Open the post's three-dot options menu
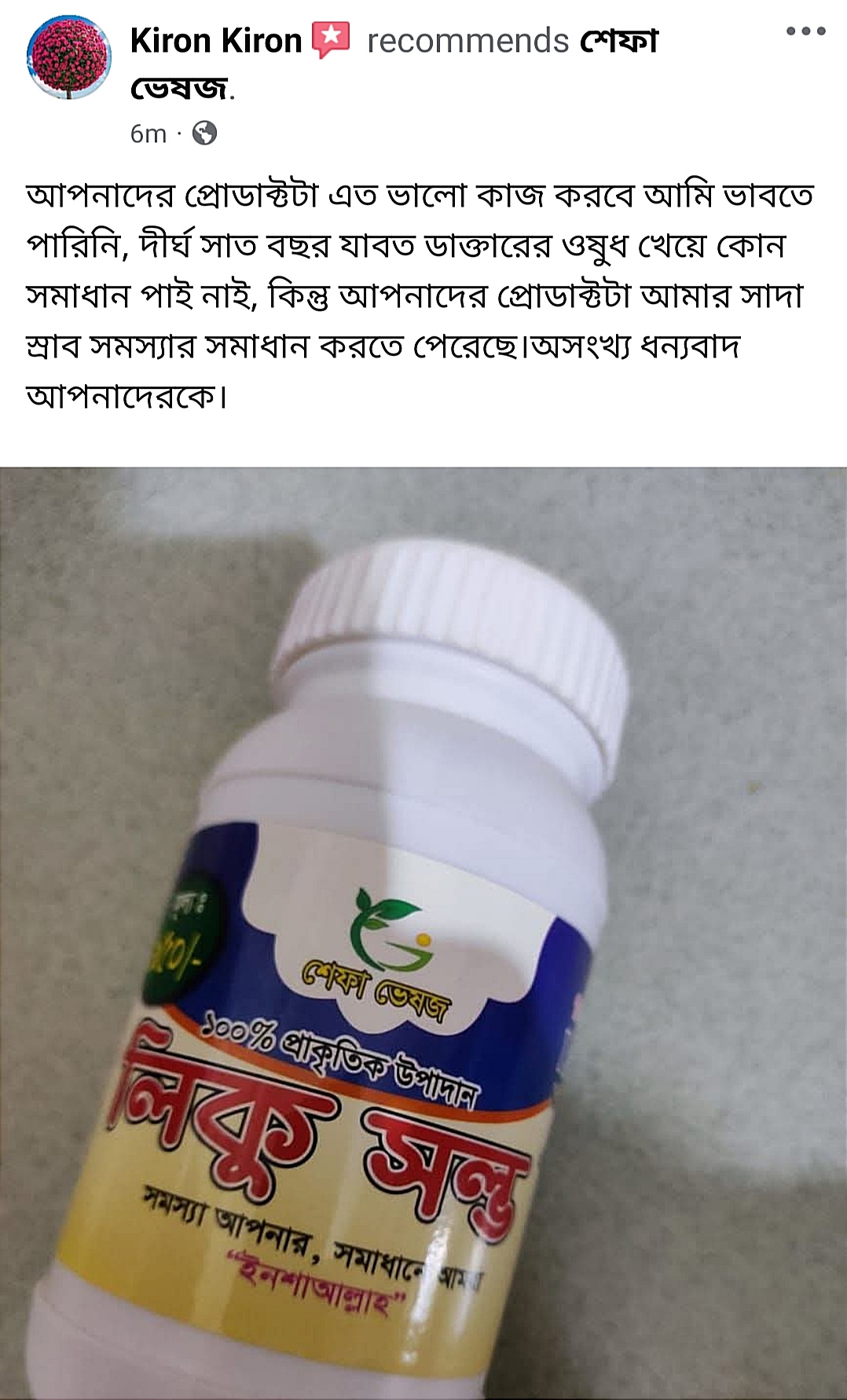 (x=805, y=32)
